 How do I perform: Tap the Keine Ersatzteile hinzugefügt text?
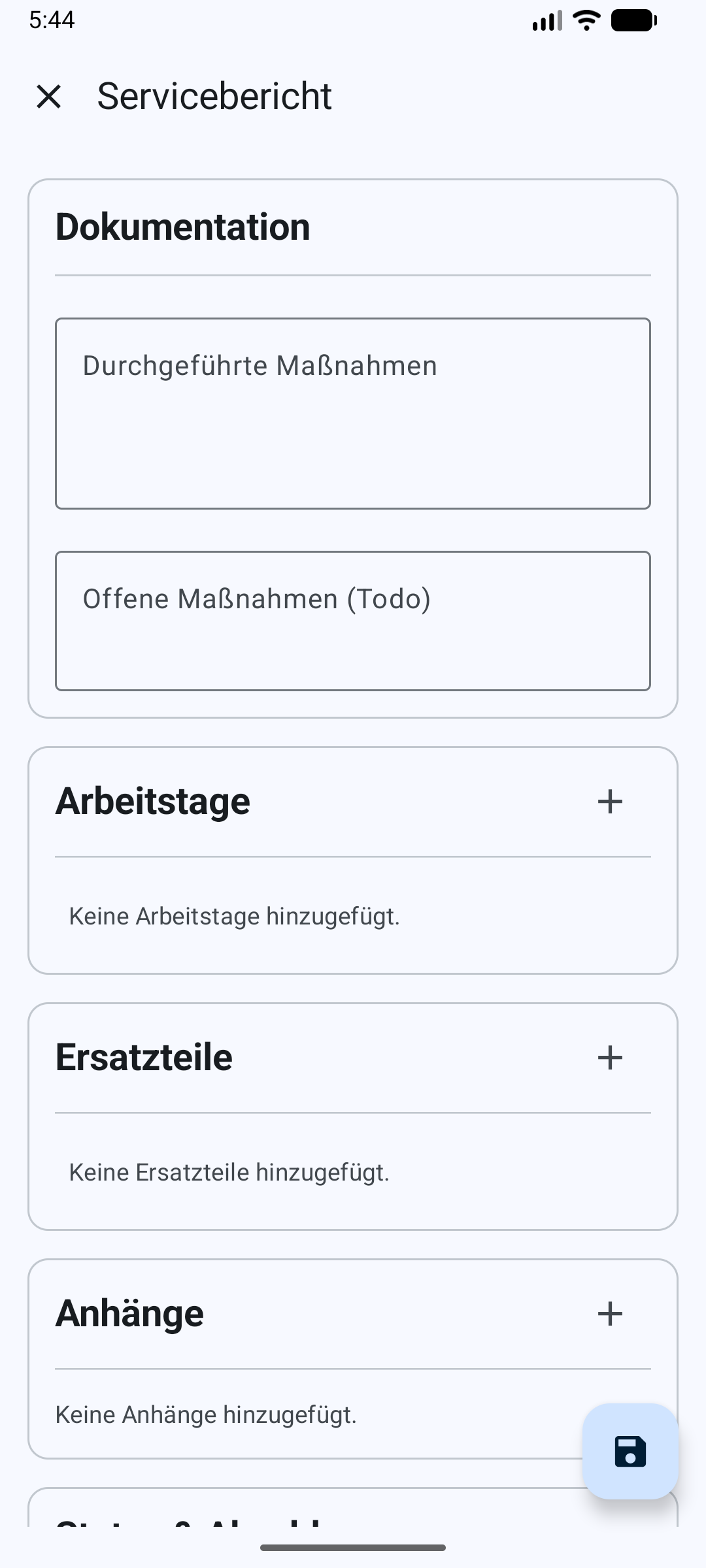(229, 1171)
